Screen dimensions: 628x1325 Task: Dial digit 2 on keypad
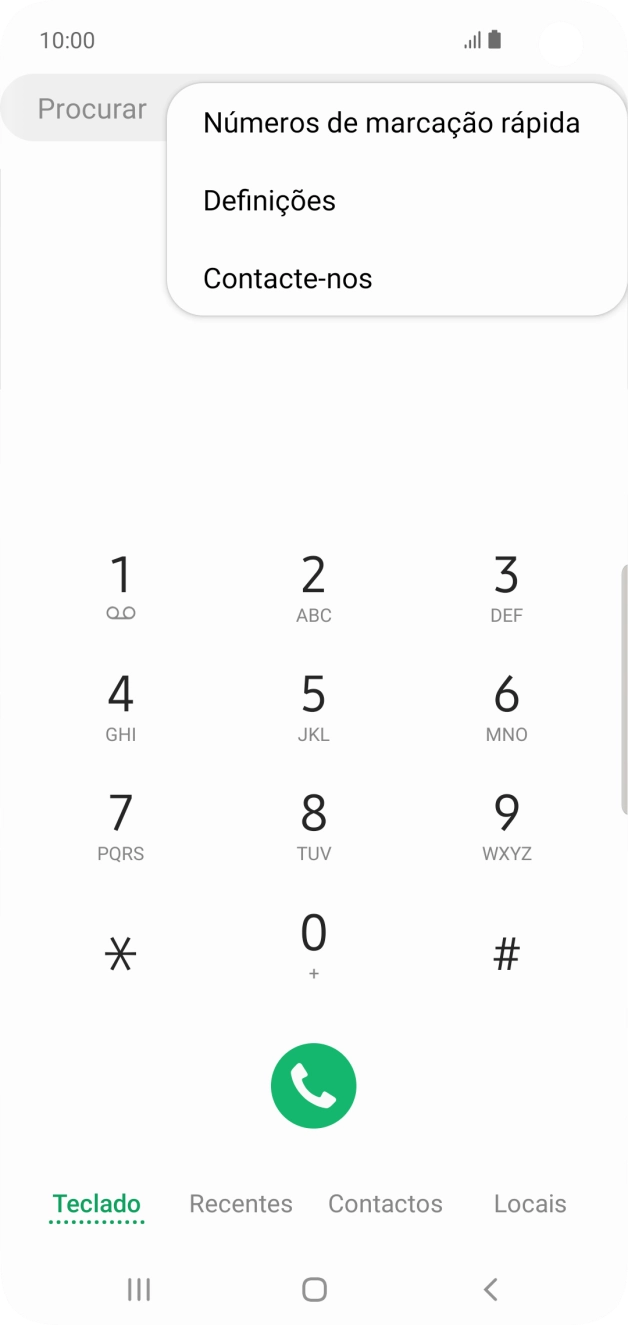coord(313,588)
